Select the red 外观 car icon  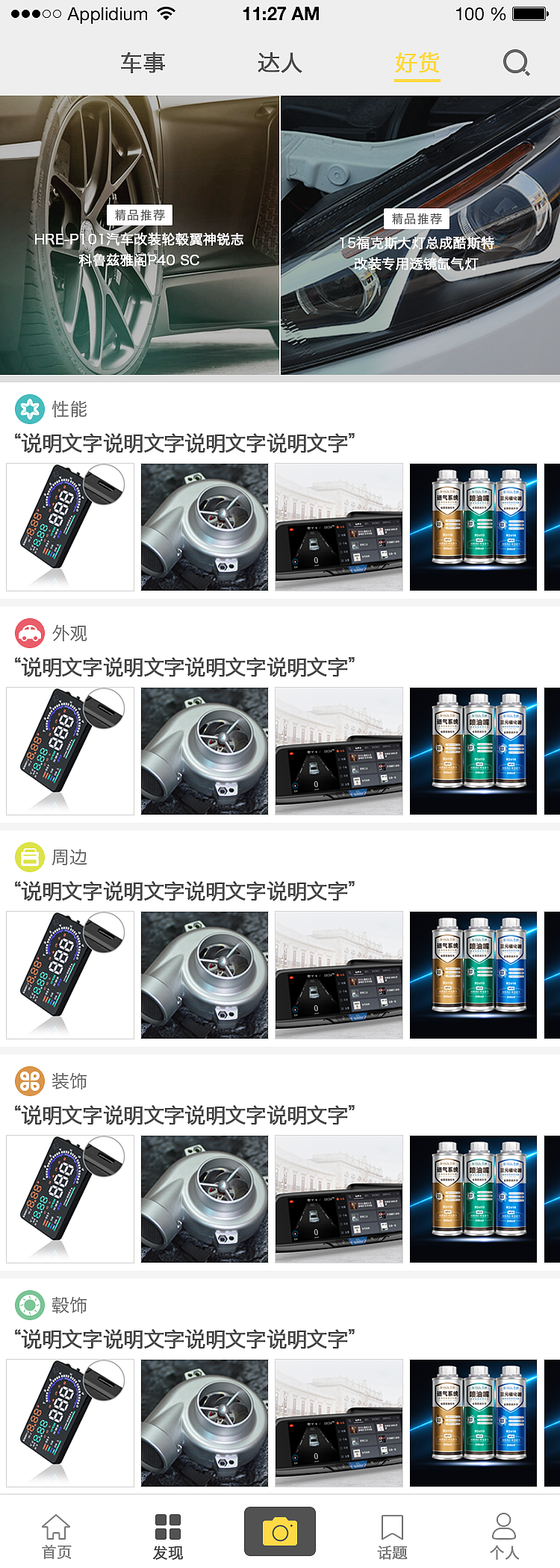click(x=28, y=633)
